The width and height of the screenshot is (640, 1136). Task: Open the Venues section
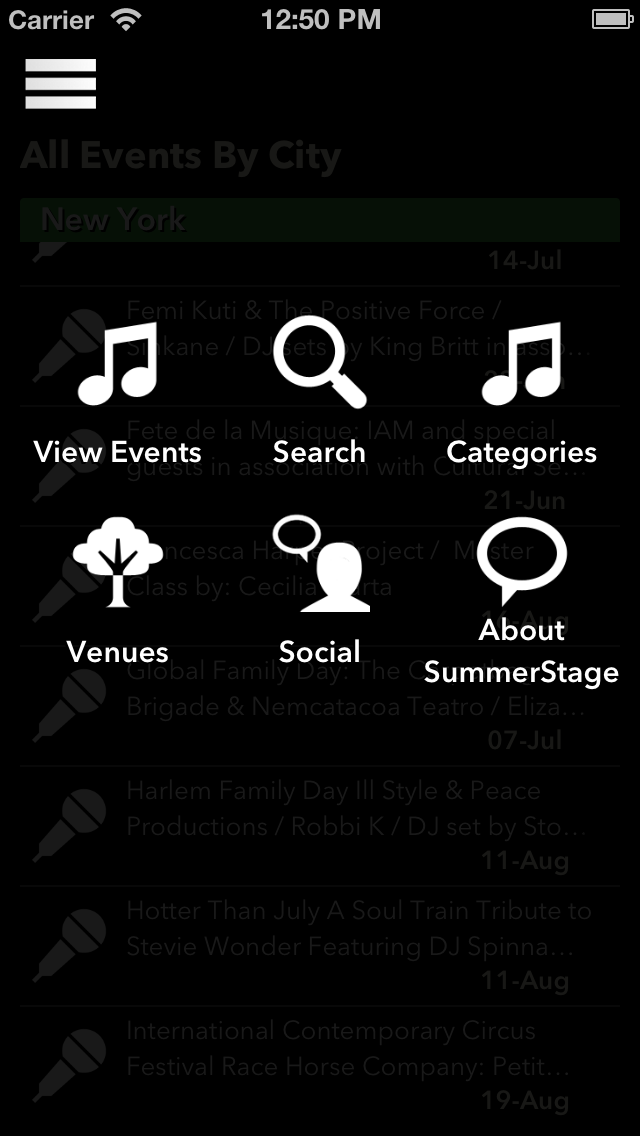pyautogui.click(x=117, y=591)
